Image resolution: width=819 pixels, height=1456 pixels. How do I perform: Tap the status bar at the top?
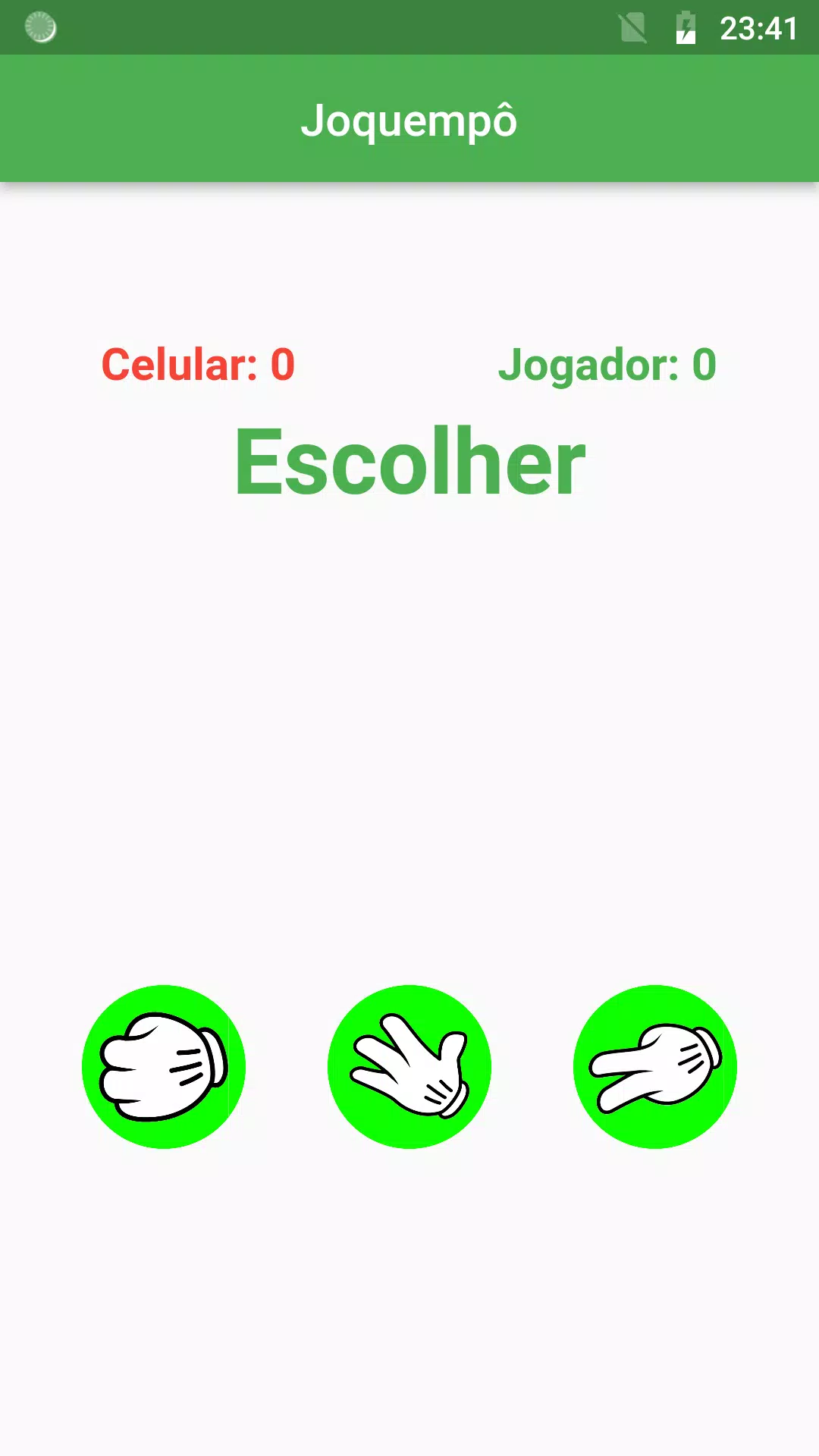[x=409, y=29]
